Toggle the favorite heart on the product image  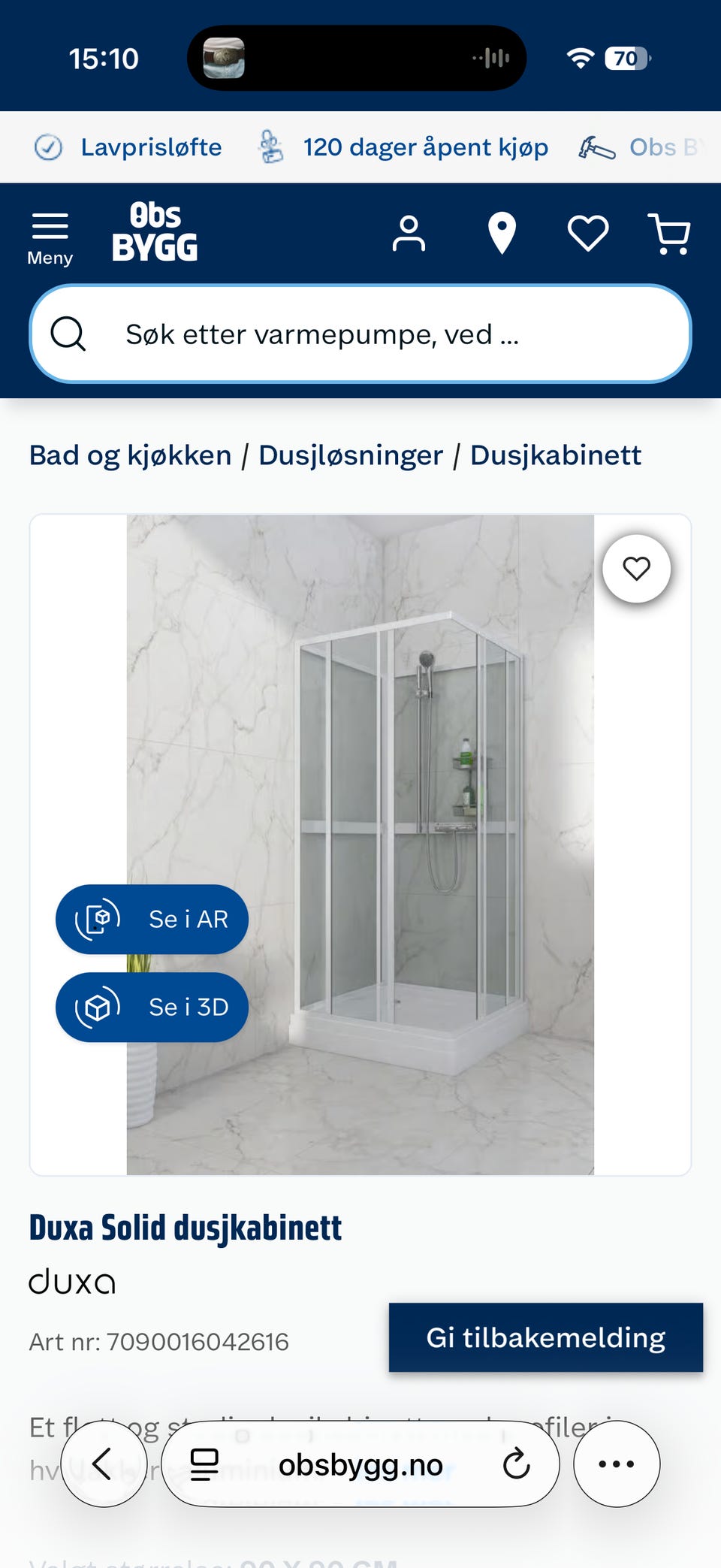point(637,569)
